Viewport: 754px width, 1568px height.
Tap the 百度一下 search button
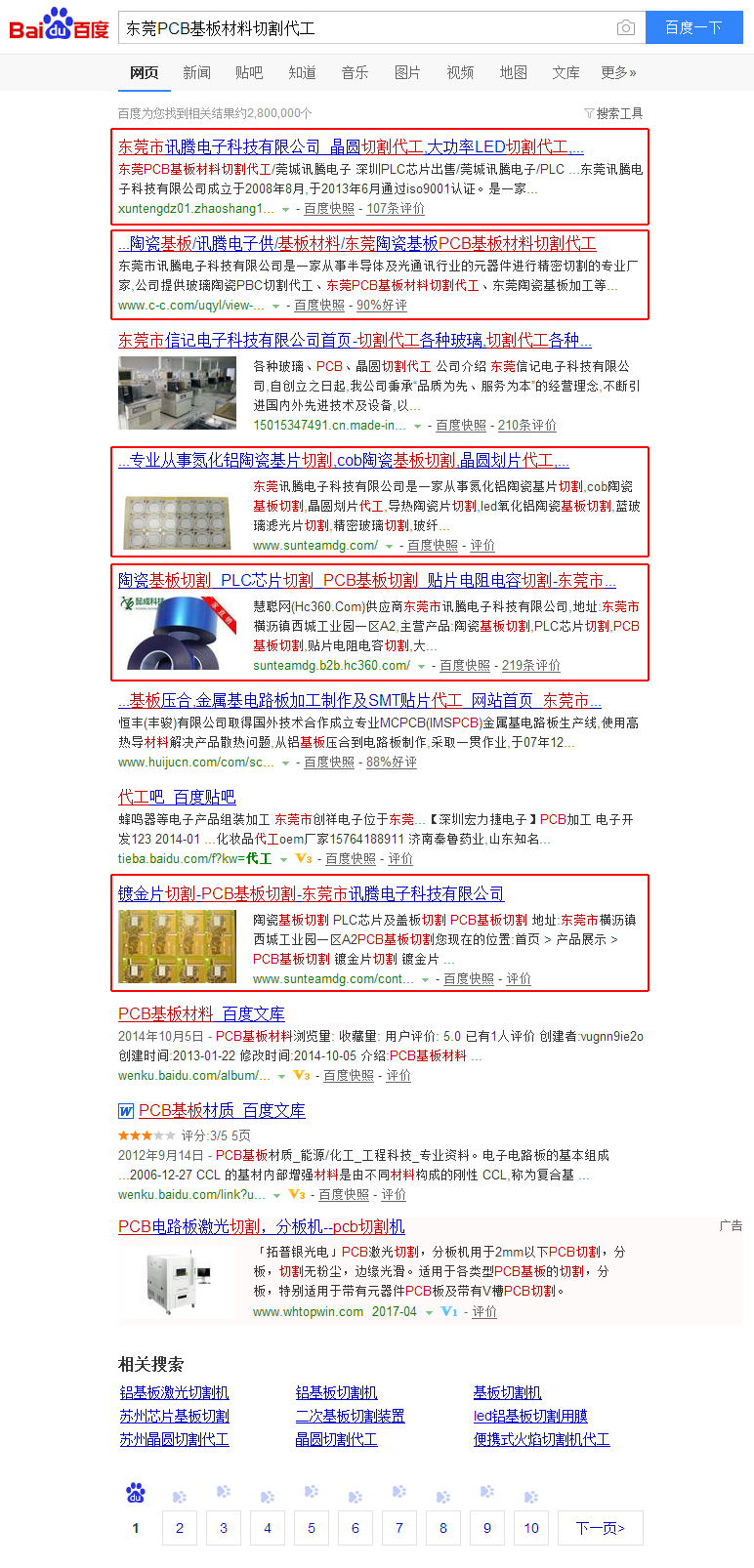pyautogui.click(x=693, y=27)
